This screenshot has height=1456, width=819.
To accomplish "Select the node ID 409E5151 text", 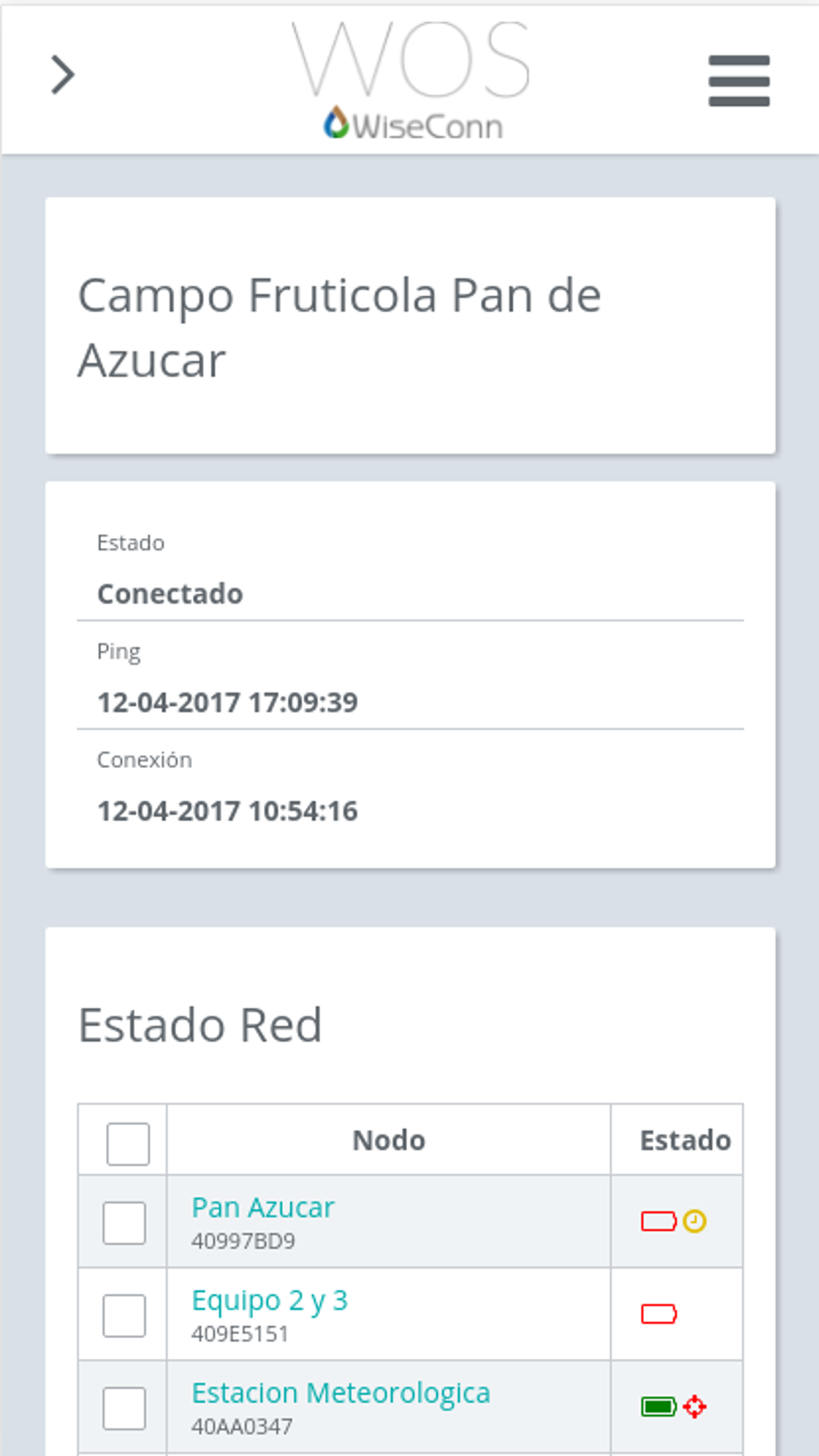I will pos(240,1333).
